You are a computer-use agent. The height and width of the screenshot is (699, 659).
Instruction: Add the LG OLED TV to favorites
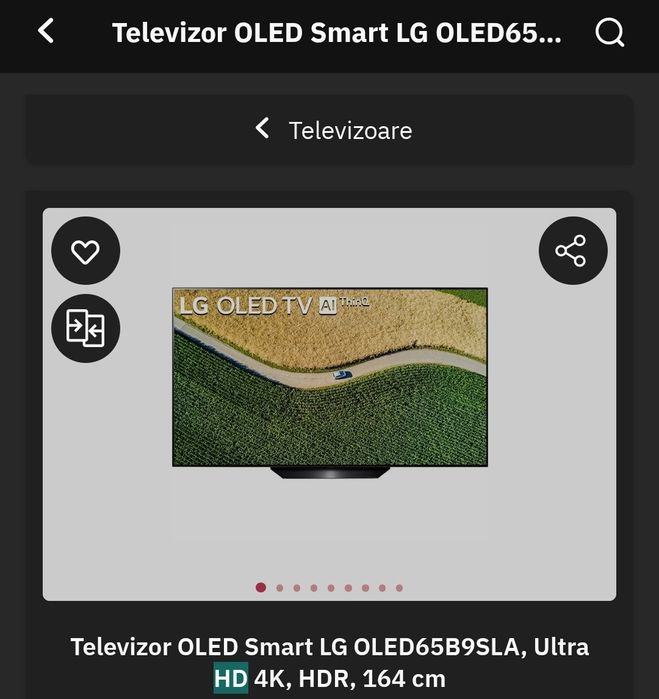[x=86, y=252]
